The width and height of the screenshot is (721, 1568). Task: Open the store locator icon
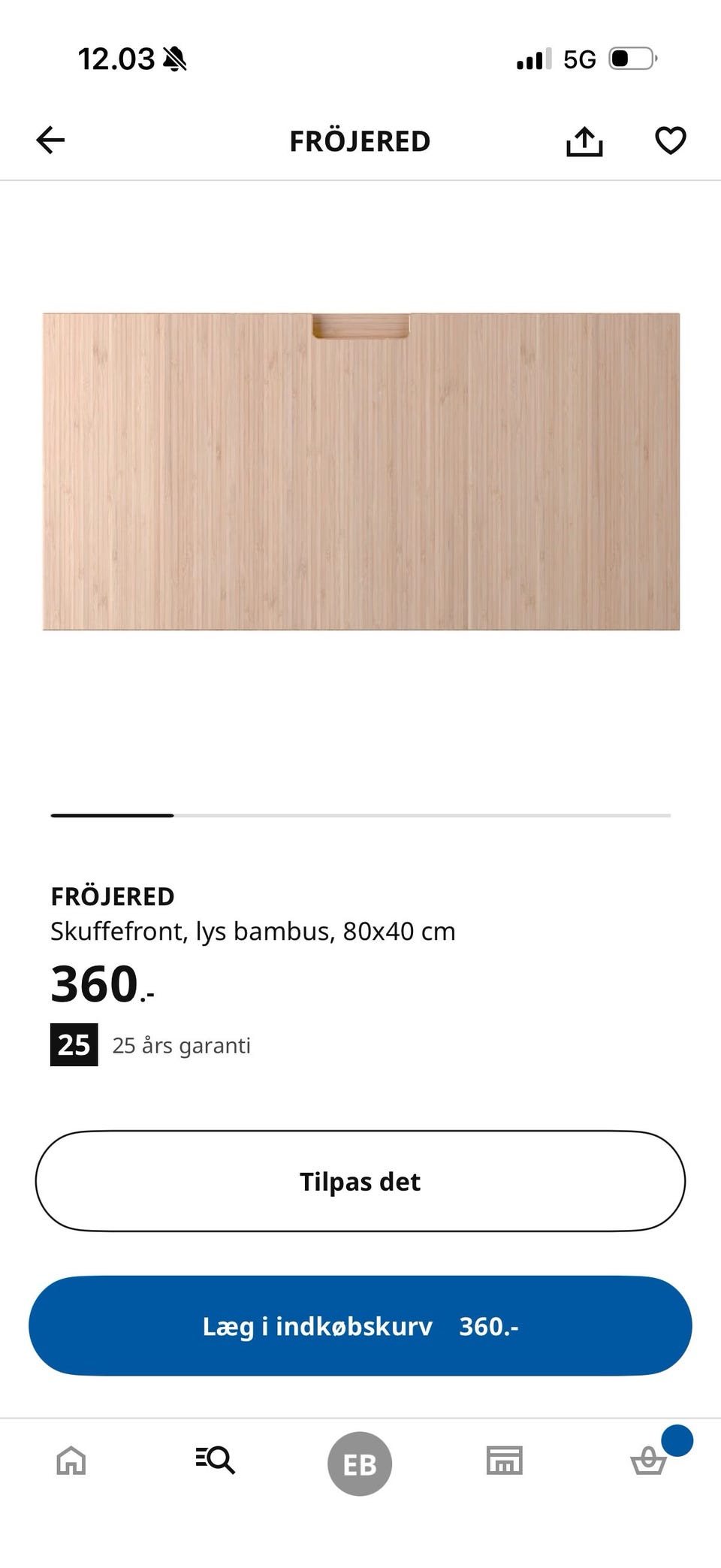pos(504,1461)
